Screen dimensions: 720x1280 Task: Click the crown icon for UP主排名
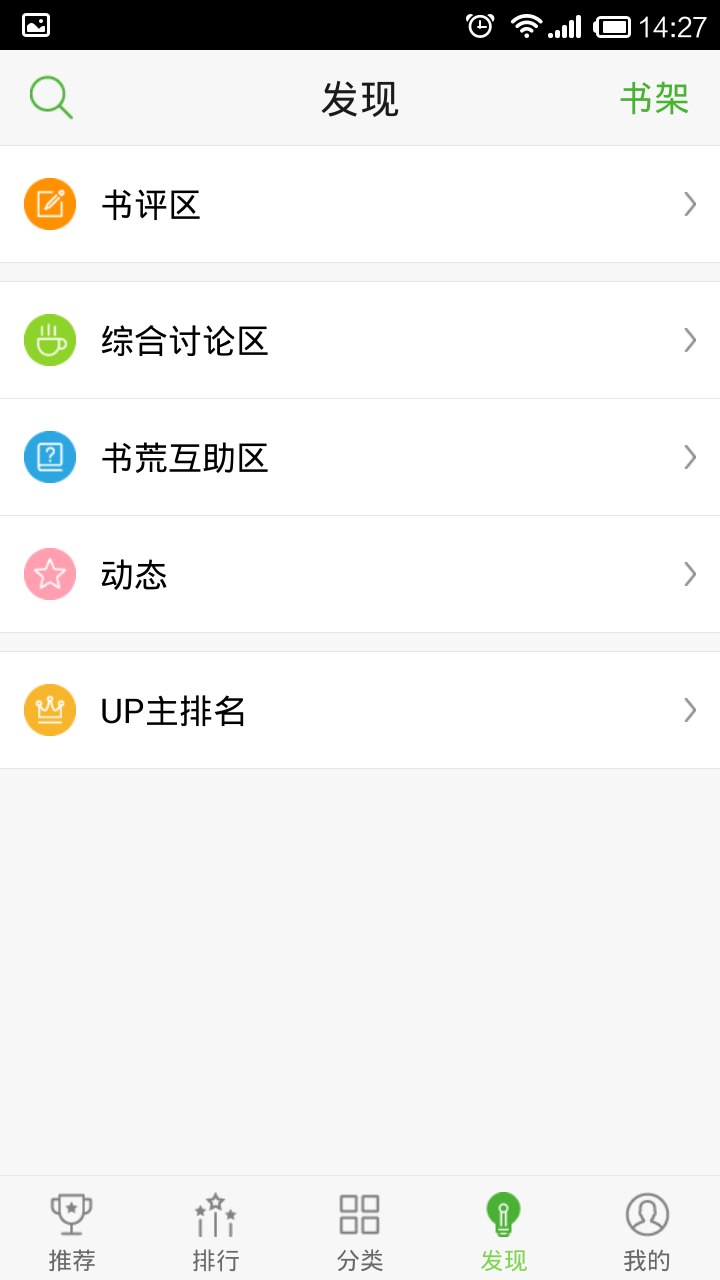click(x=50, y=710)
